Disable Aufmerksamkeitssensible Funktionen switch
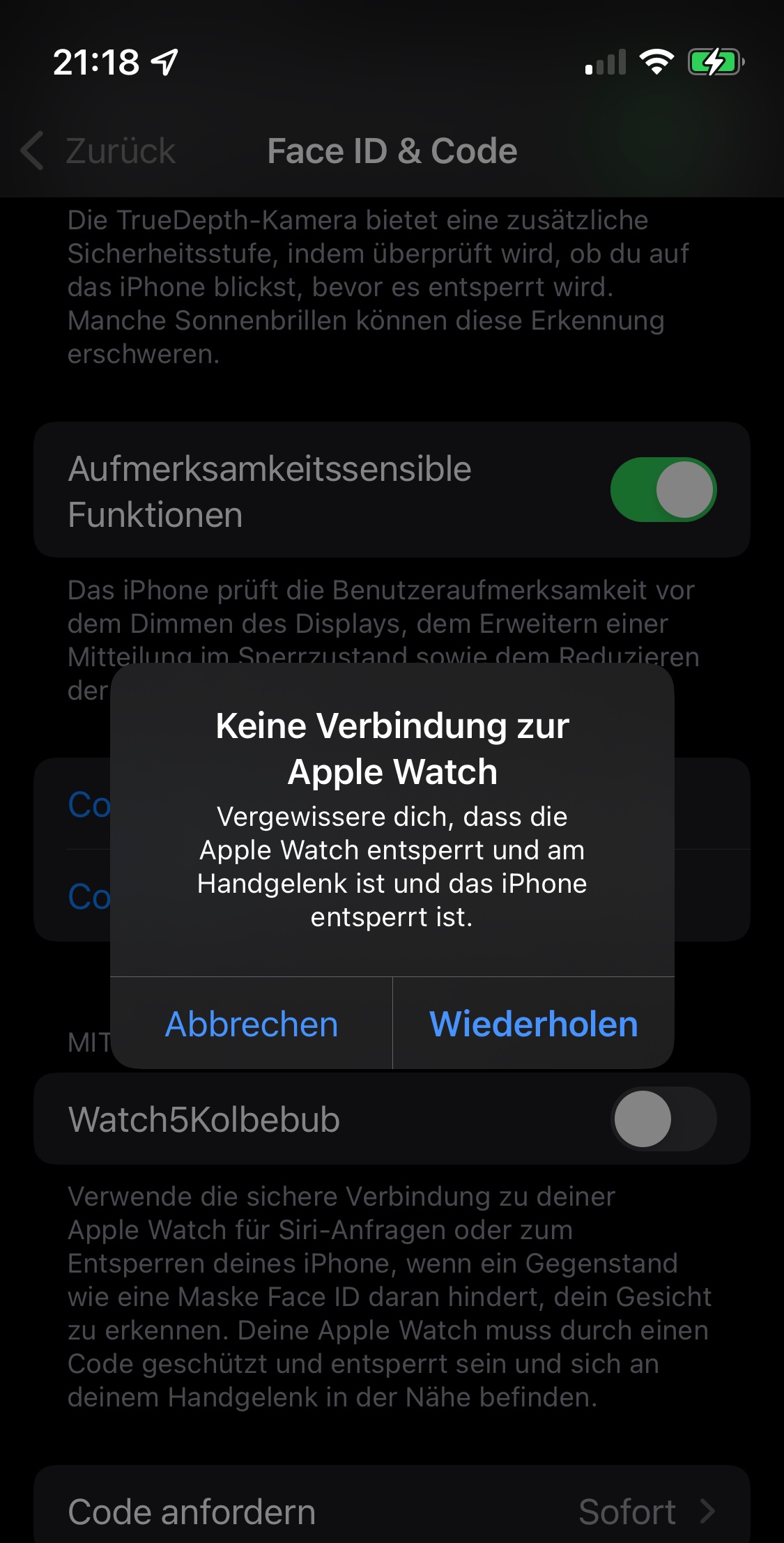Viewport: 784px width, 1543px height. (x=663, y=489)
